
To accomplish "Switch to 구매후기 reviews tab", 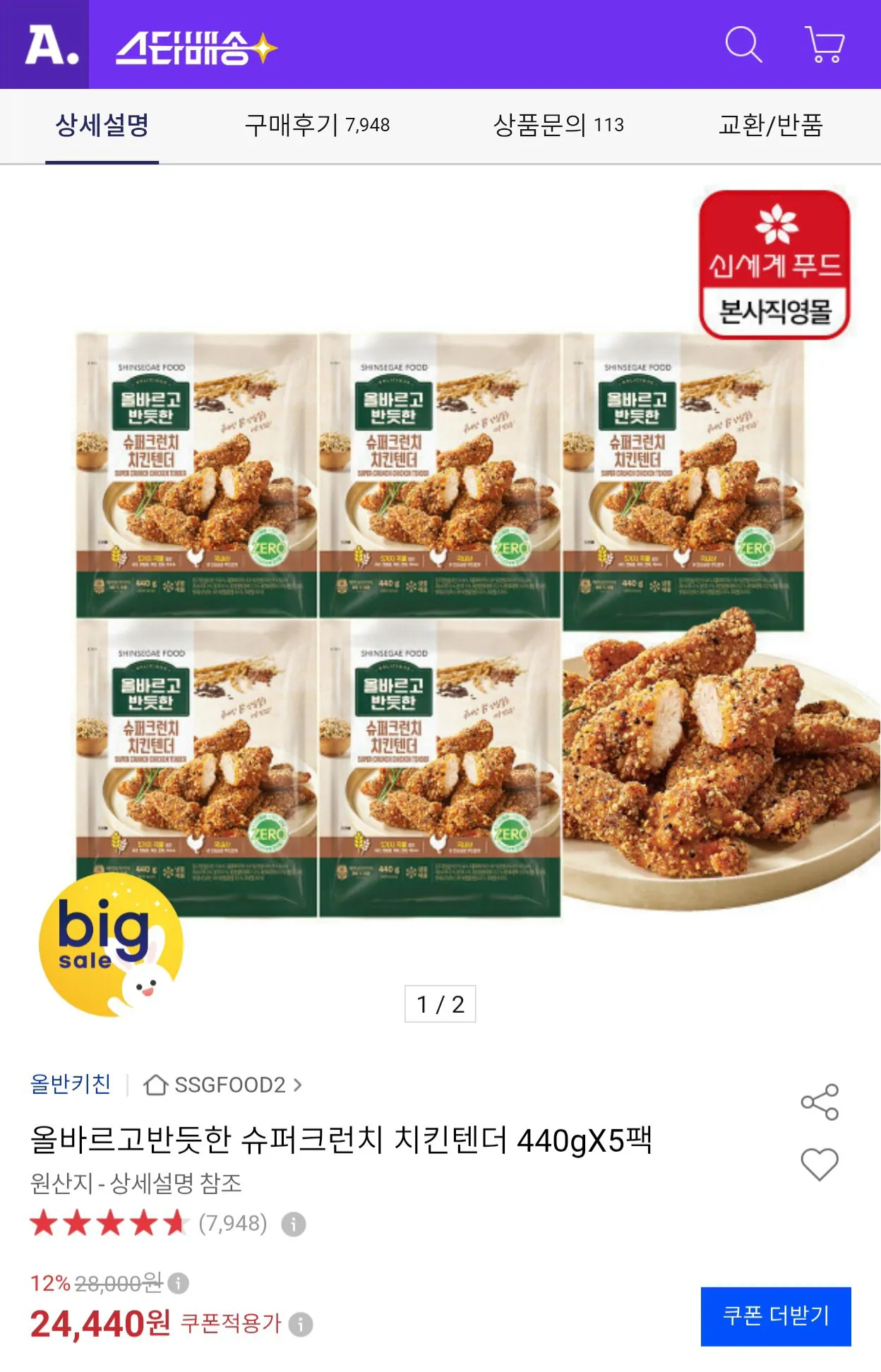I will (317, 126).
